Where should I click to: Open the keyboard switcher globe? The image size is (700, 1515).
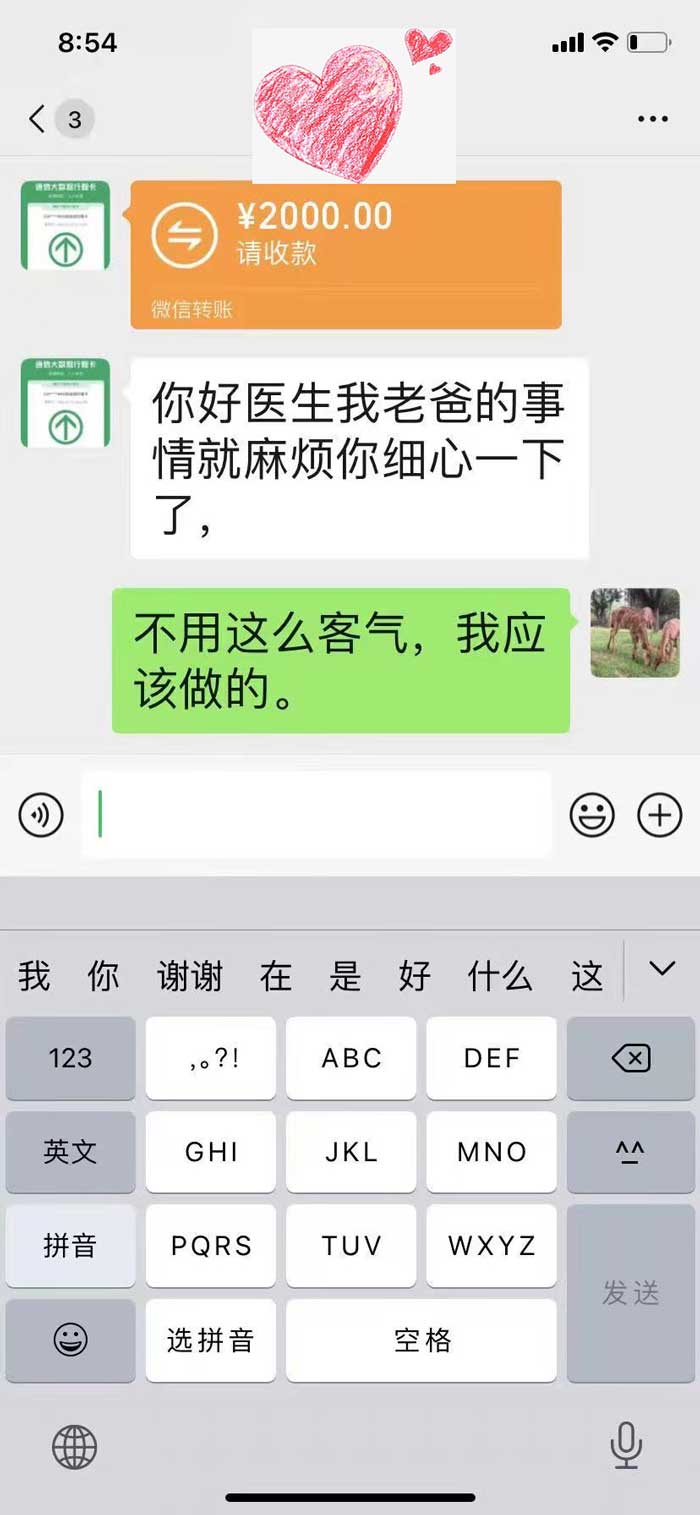74,1447
